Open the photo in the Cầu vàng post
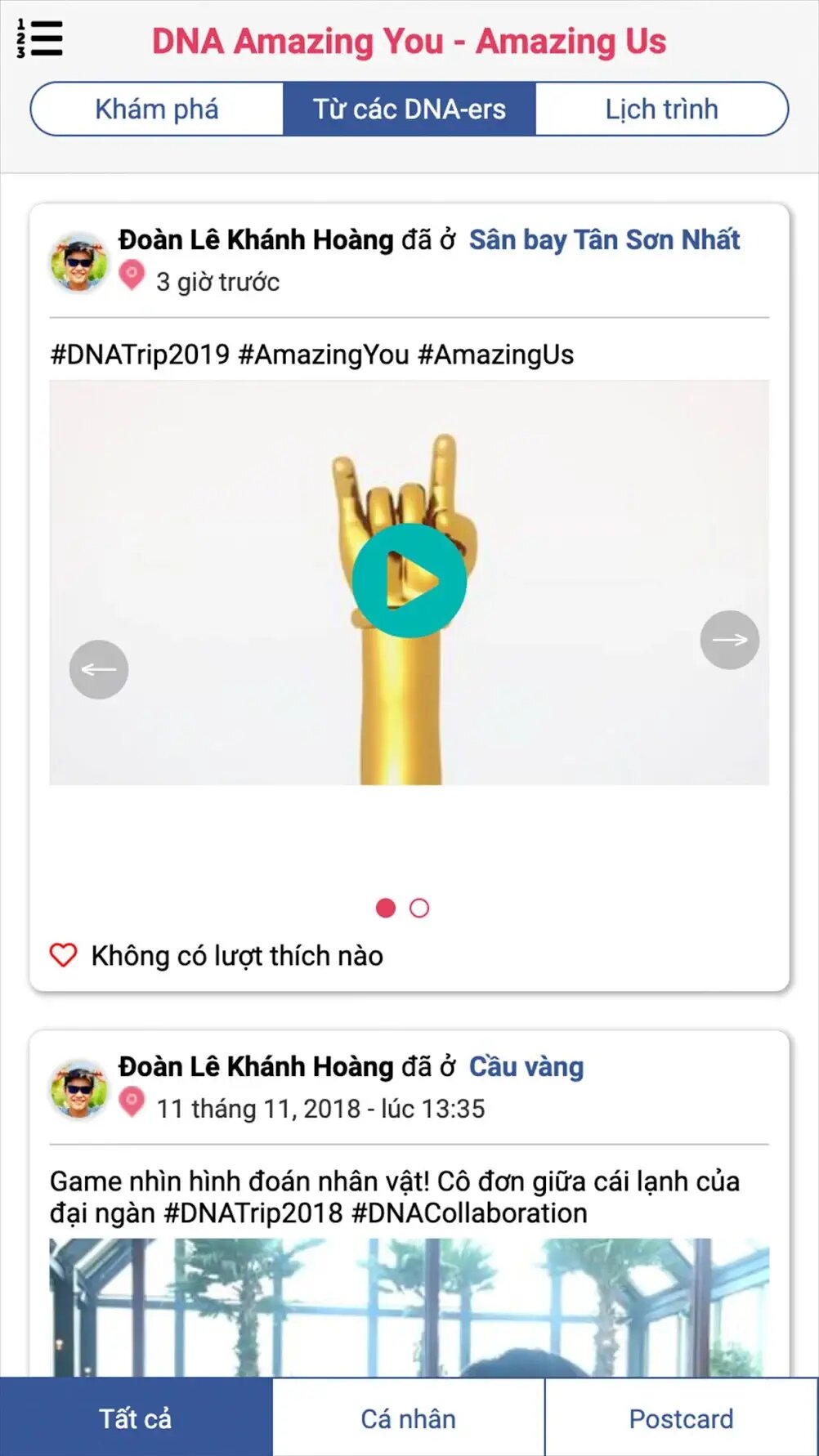 409,1307
